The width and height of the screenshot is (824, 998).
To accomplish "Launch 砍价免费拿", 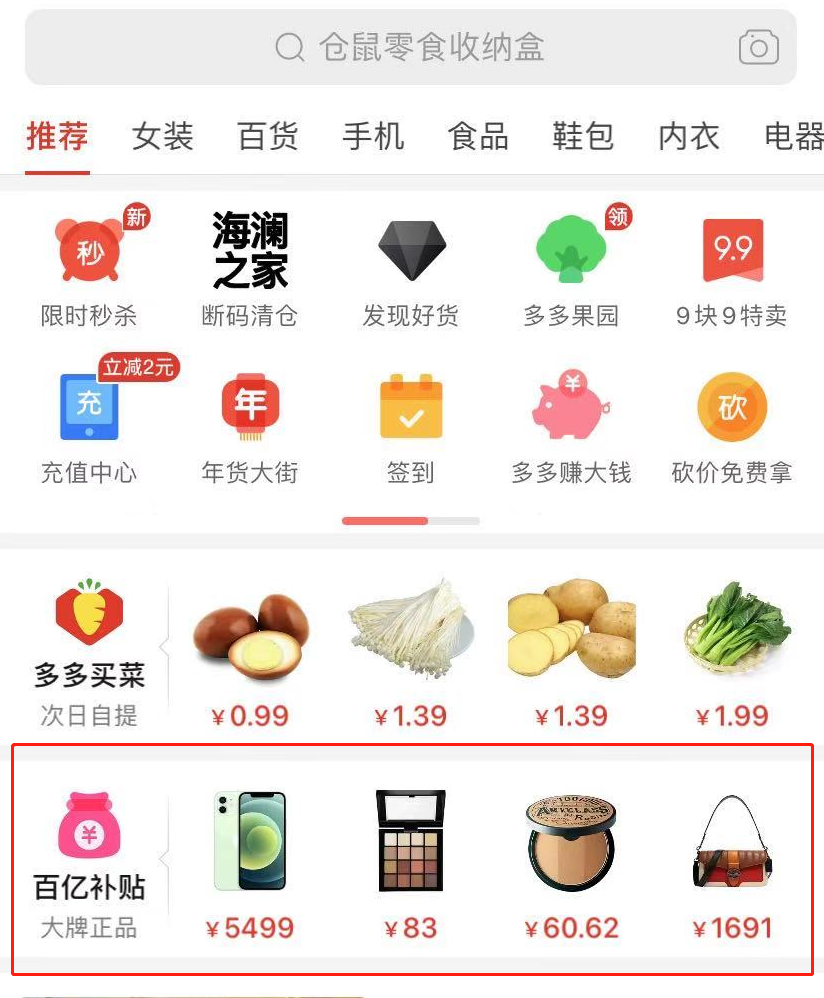I will 732,425.
